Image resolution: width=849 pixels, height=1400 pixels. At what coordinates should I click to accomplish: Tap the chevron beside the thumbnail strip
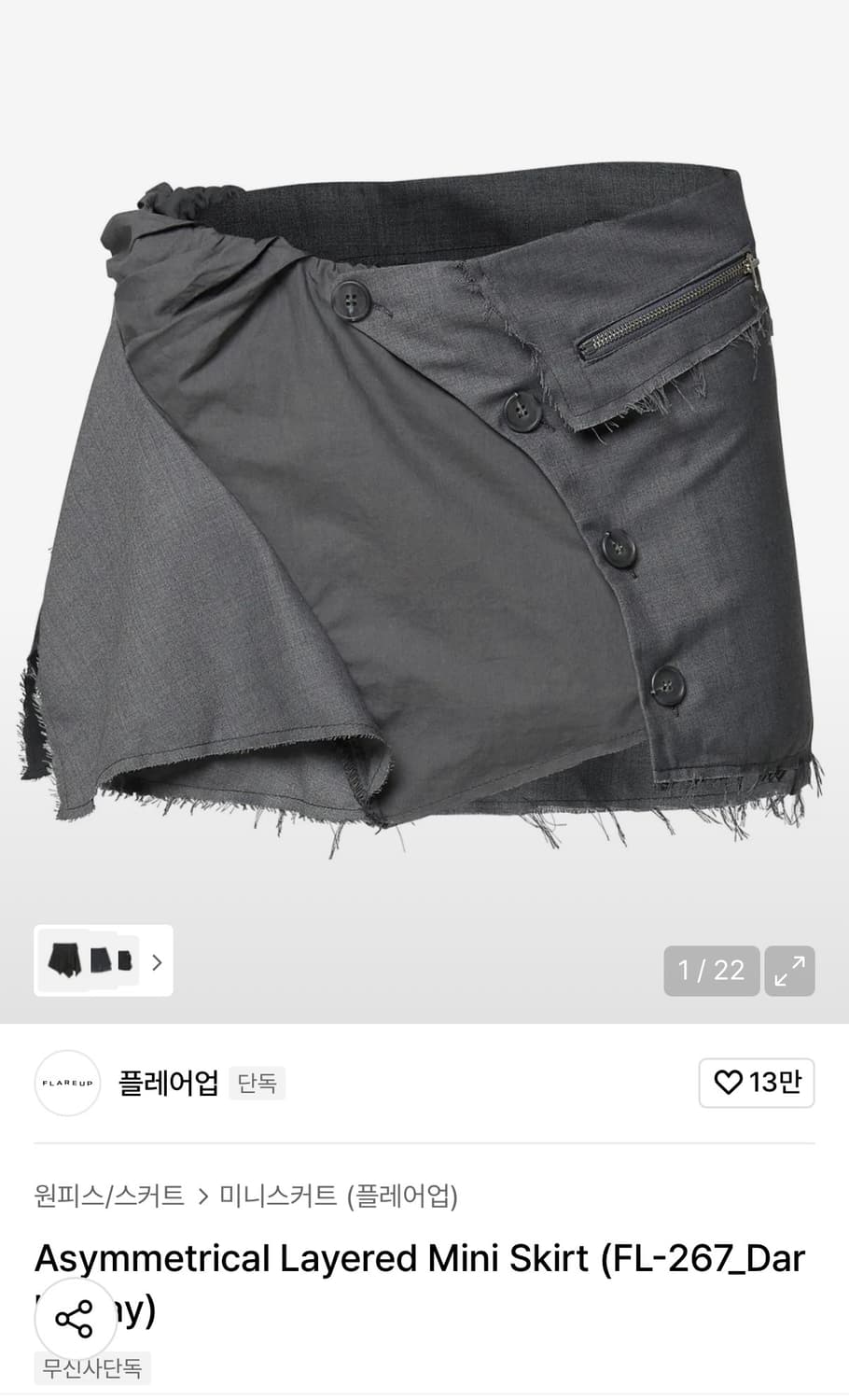pyautogui.click(x=157, y=962)
